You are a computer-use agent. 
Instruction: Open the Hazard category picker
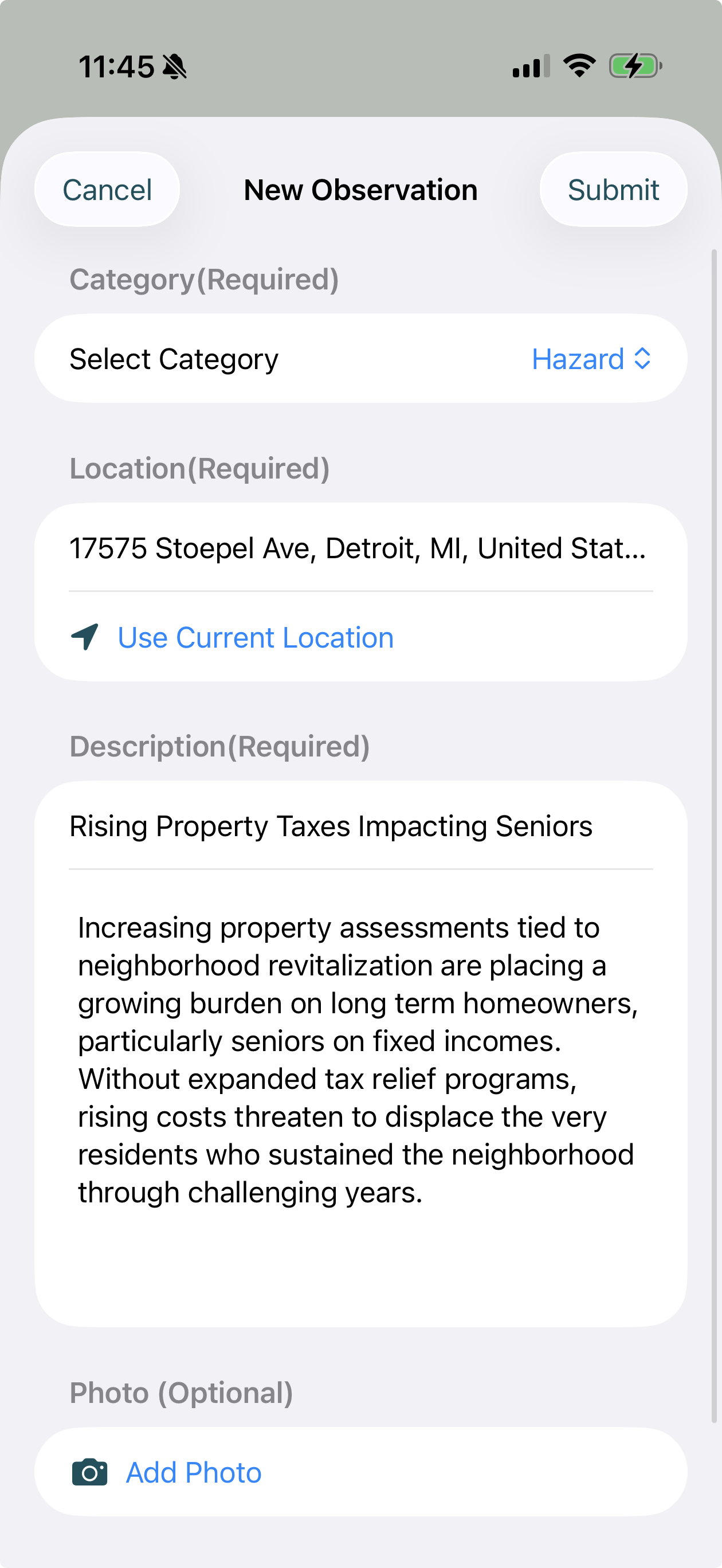point(591,359)
